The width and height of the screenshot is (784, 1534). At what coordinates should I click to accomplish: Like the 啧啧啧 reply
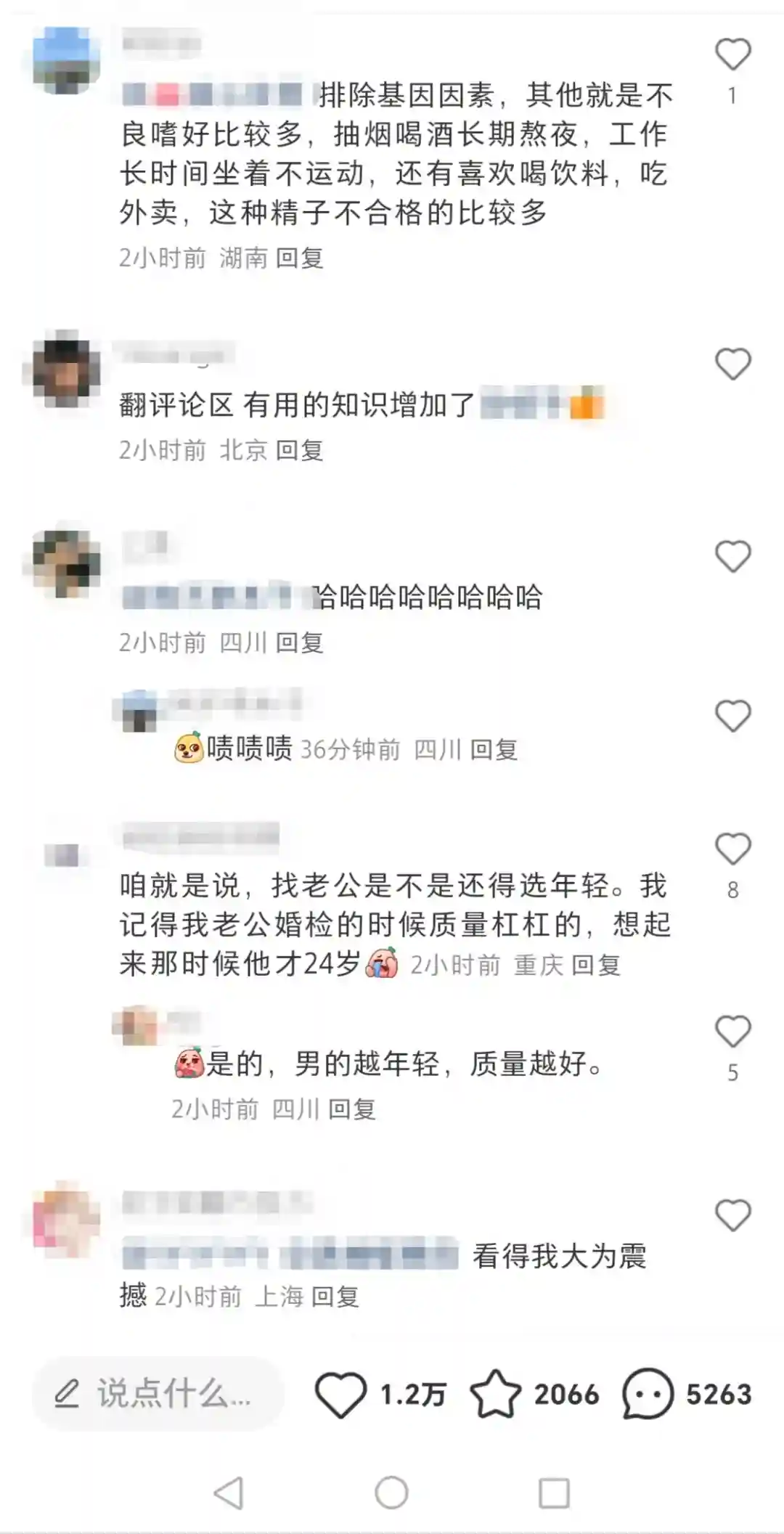pyautogui.click(x=732, y=716)
